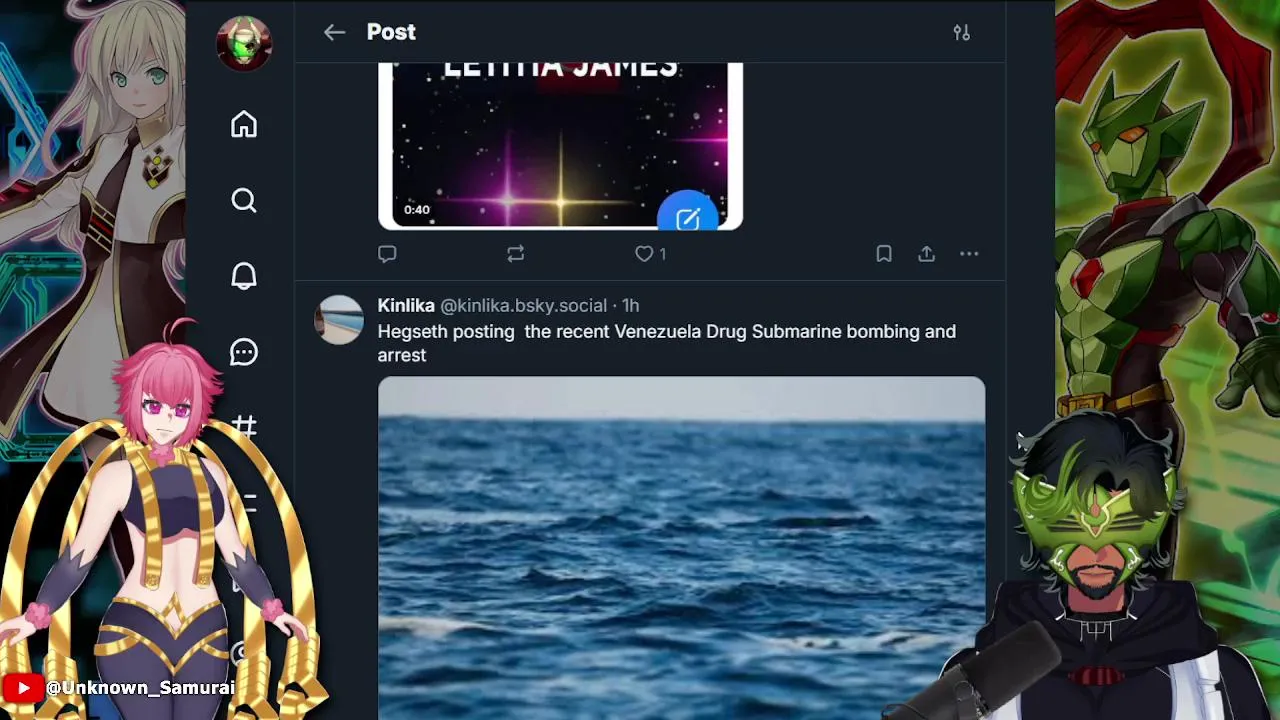Open more options for the video post
Image resolution: width=1280 pixels, height=720 pixels.
click(x=969, y=254)
